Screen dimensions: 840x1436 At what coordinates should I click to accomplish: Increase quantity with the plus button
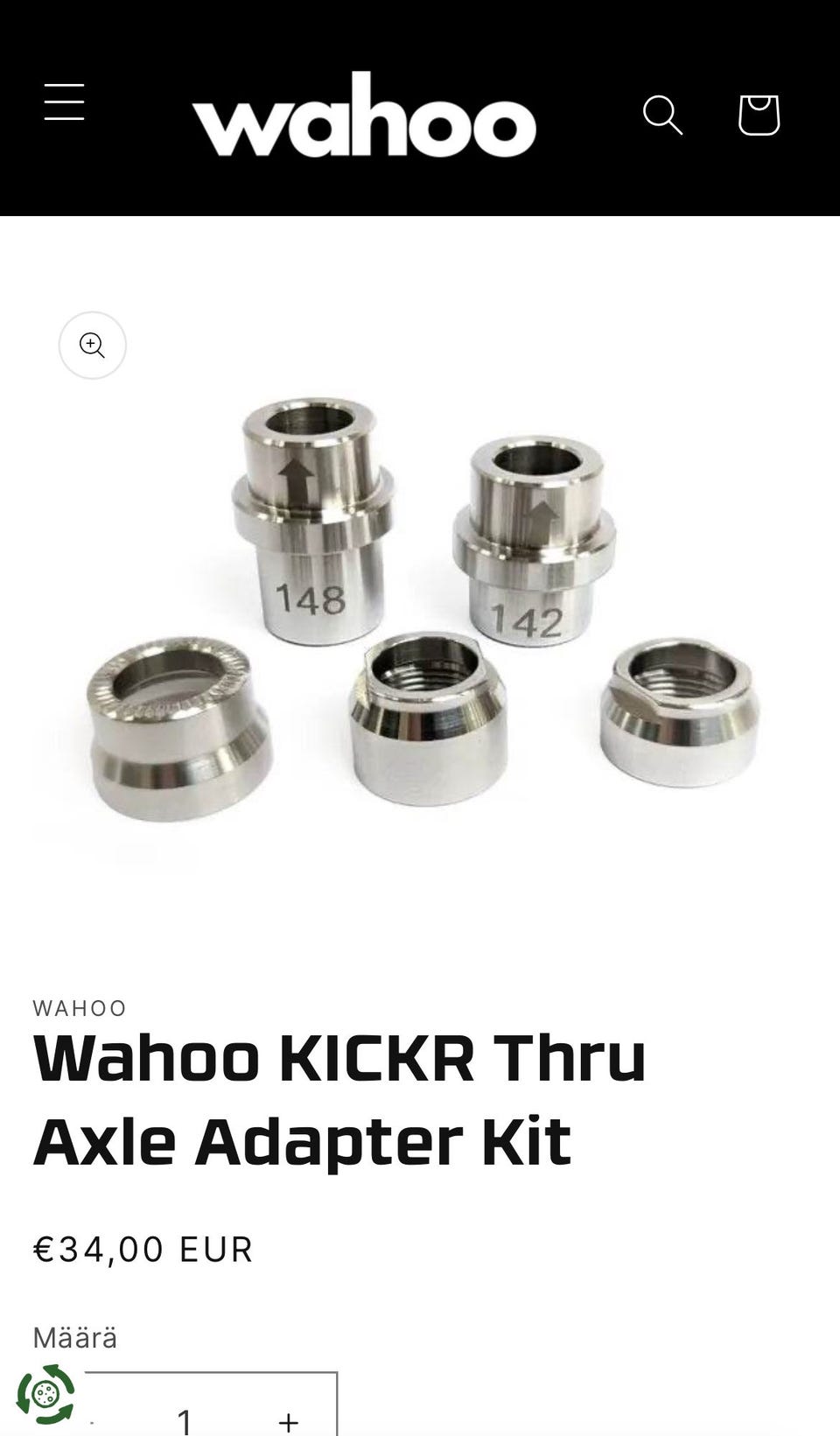(x=289, y=1418)
